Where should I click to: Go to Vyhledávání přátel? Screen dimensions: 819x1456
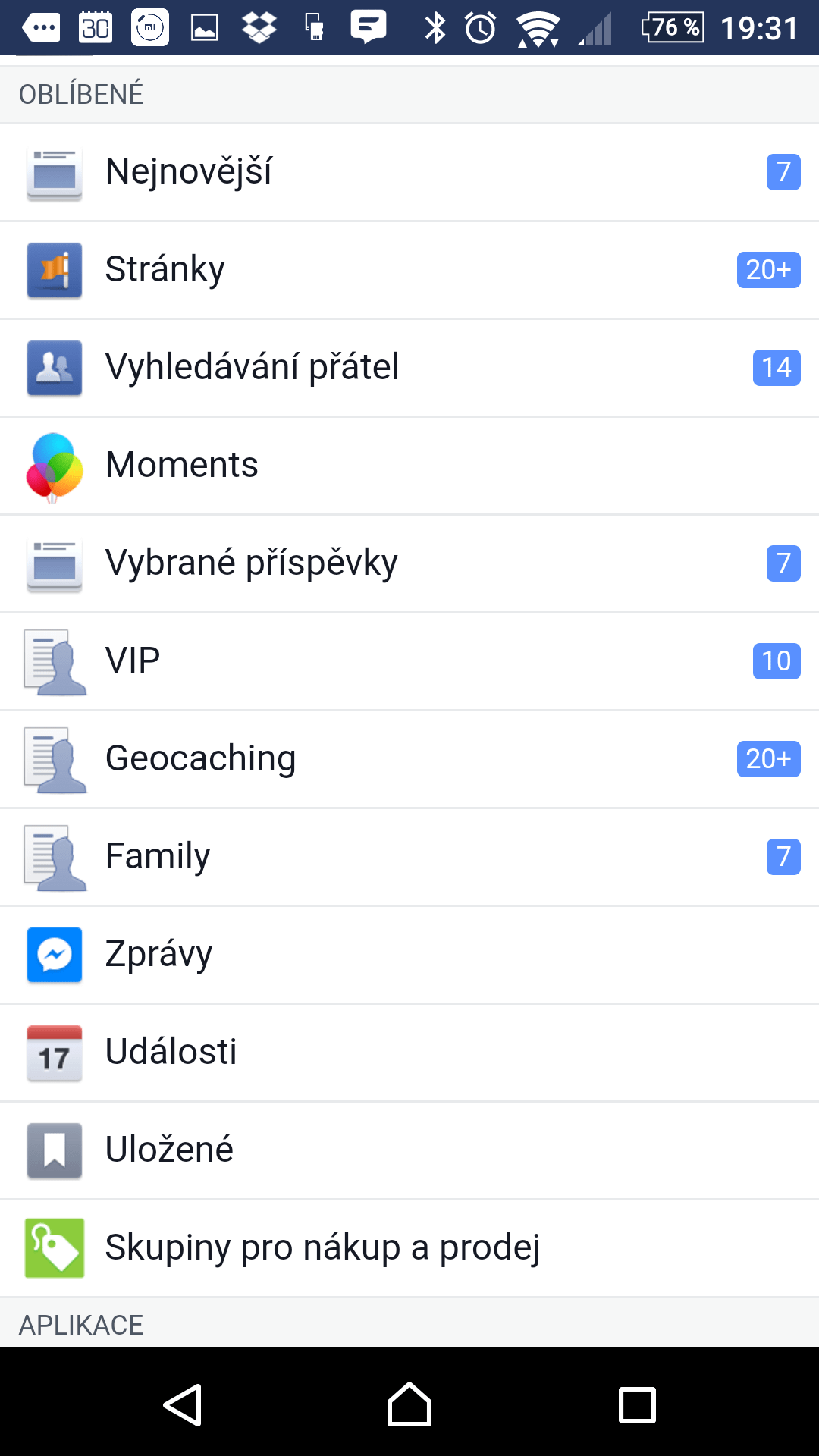click(409, 368)
